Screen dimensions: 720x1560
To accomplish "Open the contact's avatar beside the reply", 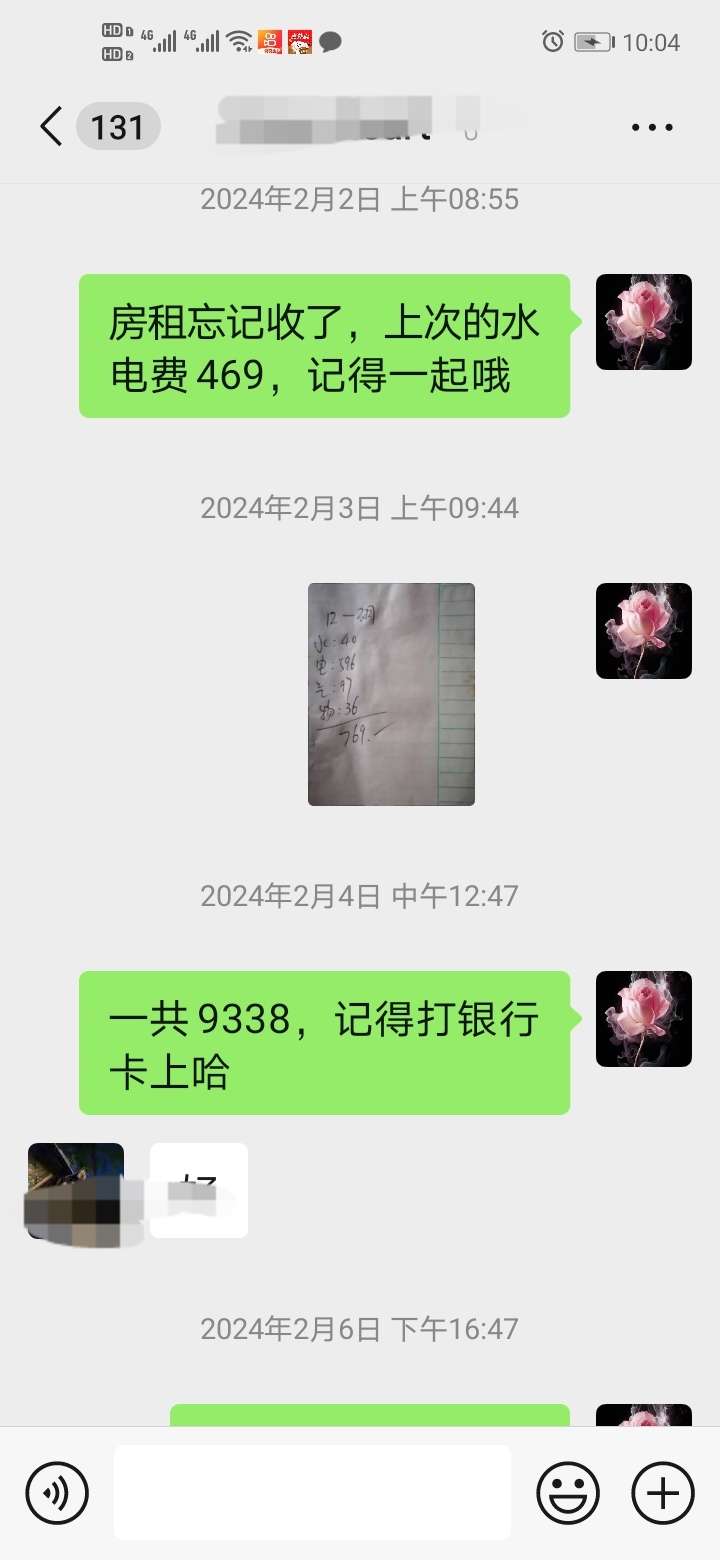I will (x=76, y=1190).
